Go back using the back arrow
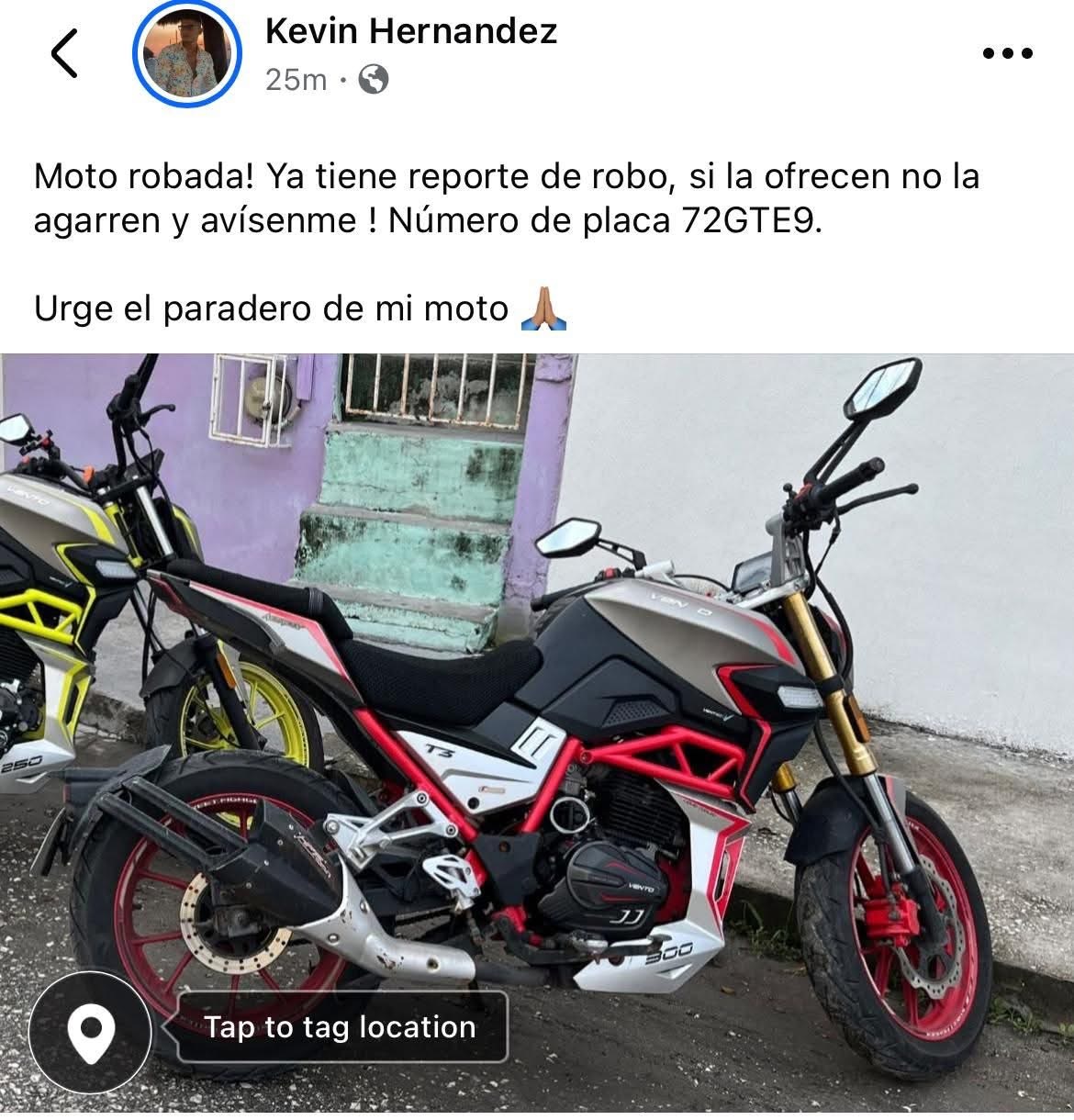Image resolution: width=1074 pixels, height=1120 pixels. click(64, 53)
